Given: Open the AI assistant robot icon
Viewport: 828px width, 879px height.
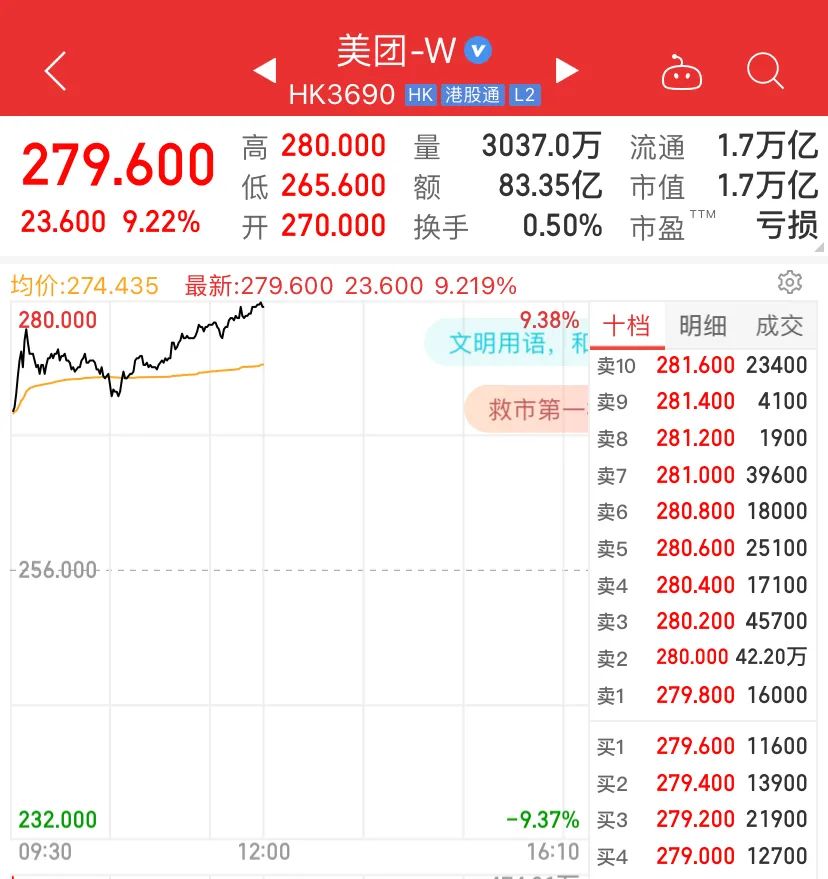Looking at the screenshot, I should (682, 70).
